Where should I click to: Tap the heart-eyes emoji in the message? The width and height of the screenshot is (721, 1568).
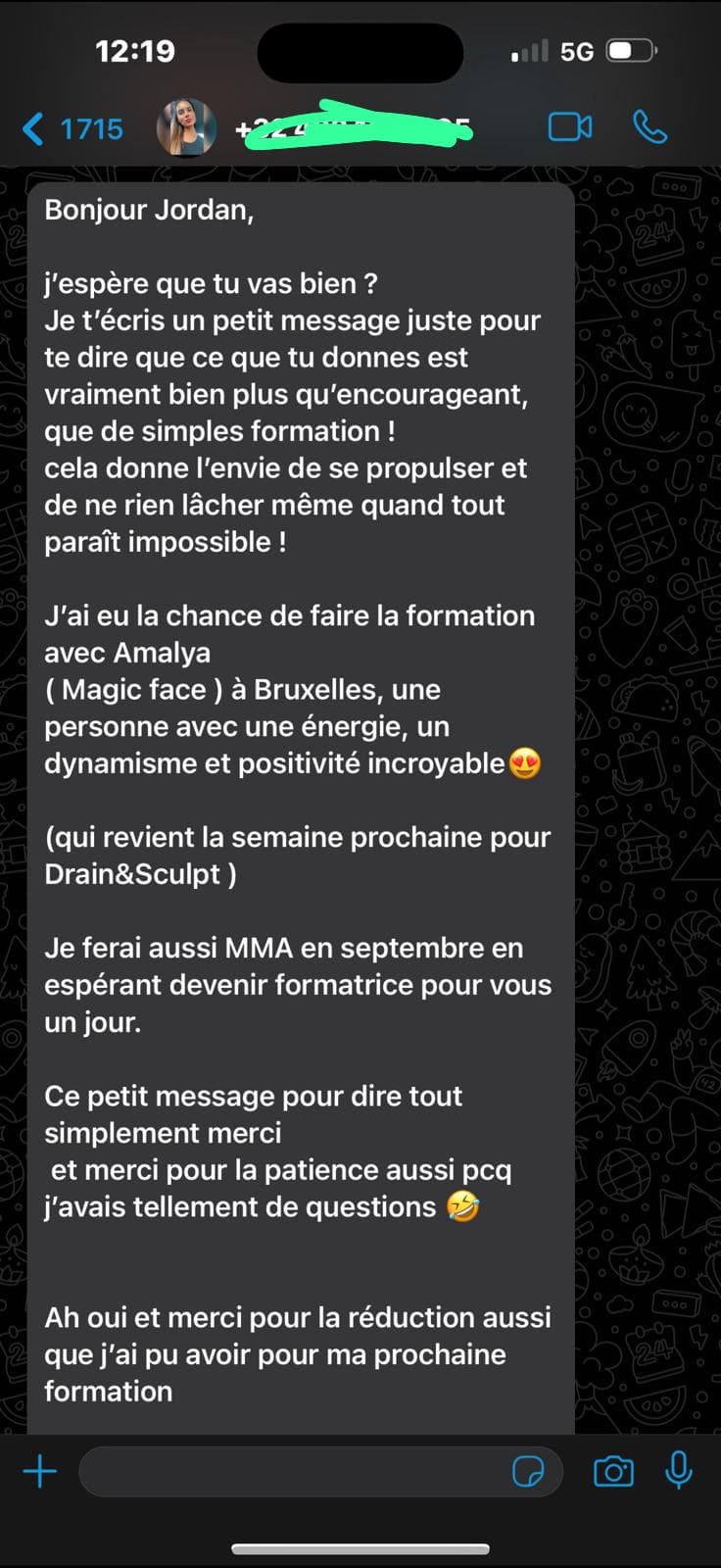click(525, 762)
